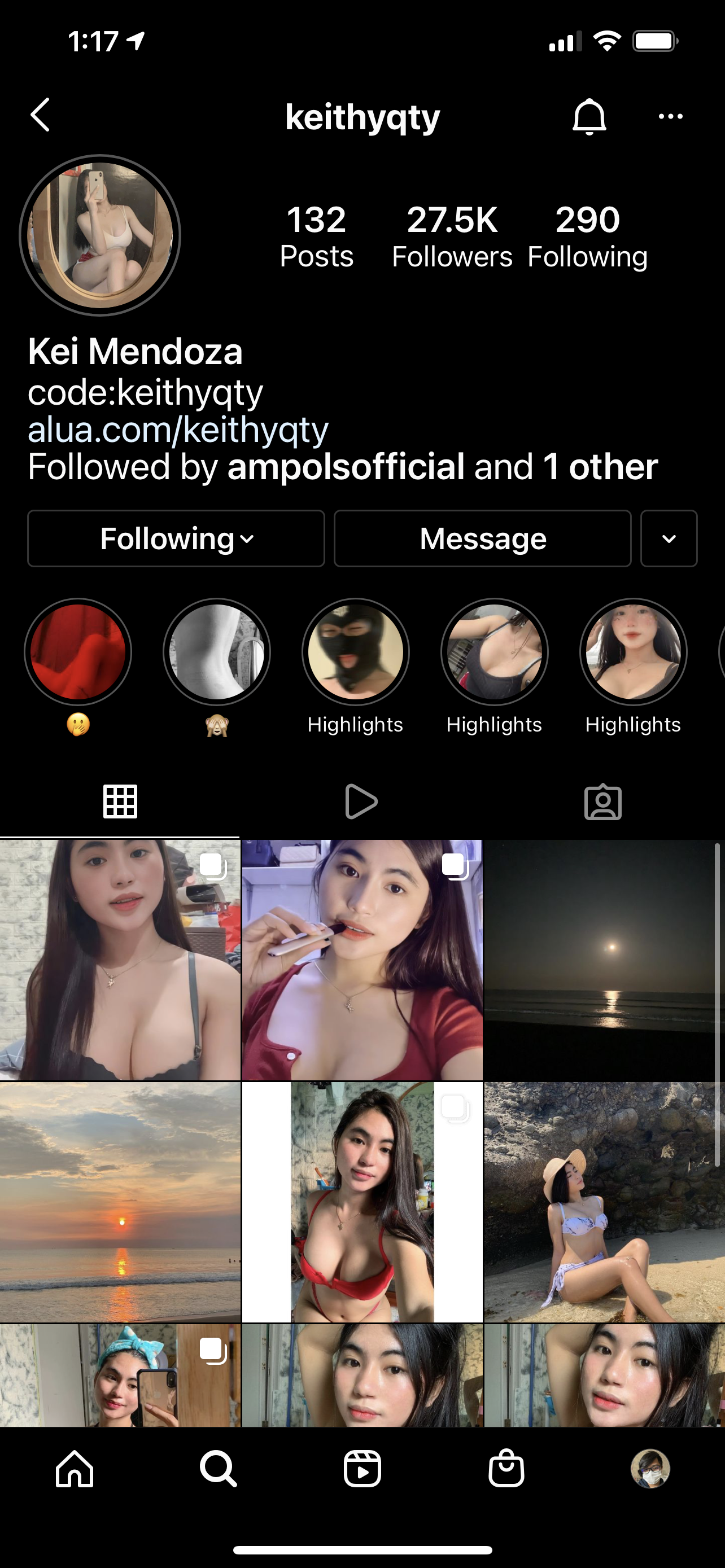Open the profile picture story
The image size is (725, 1568).
(x=101, y=235)
